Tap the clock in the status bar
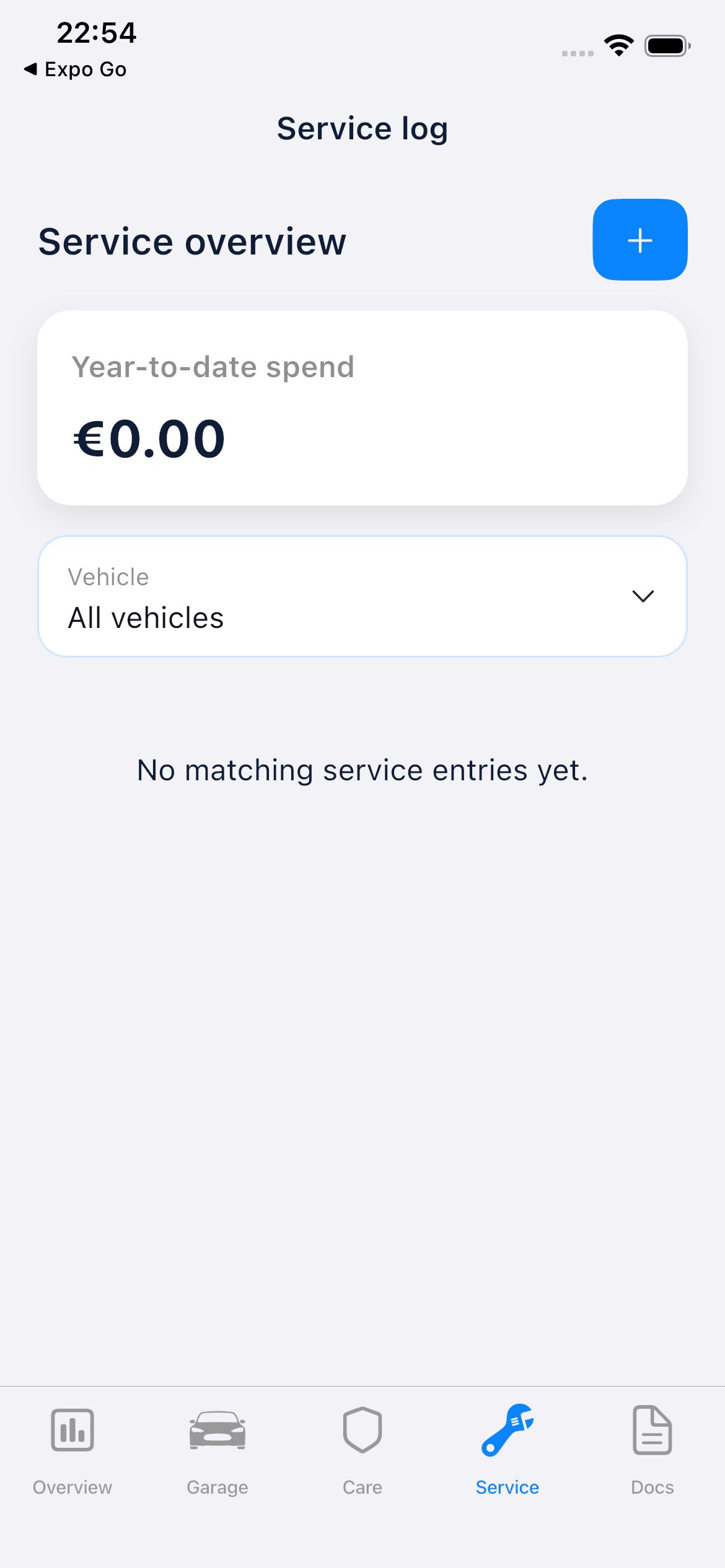 click(96, 33)
